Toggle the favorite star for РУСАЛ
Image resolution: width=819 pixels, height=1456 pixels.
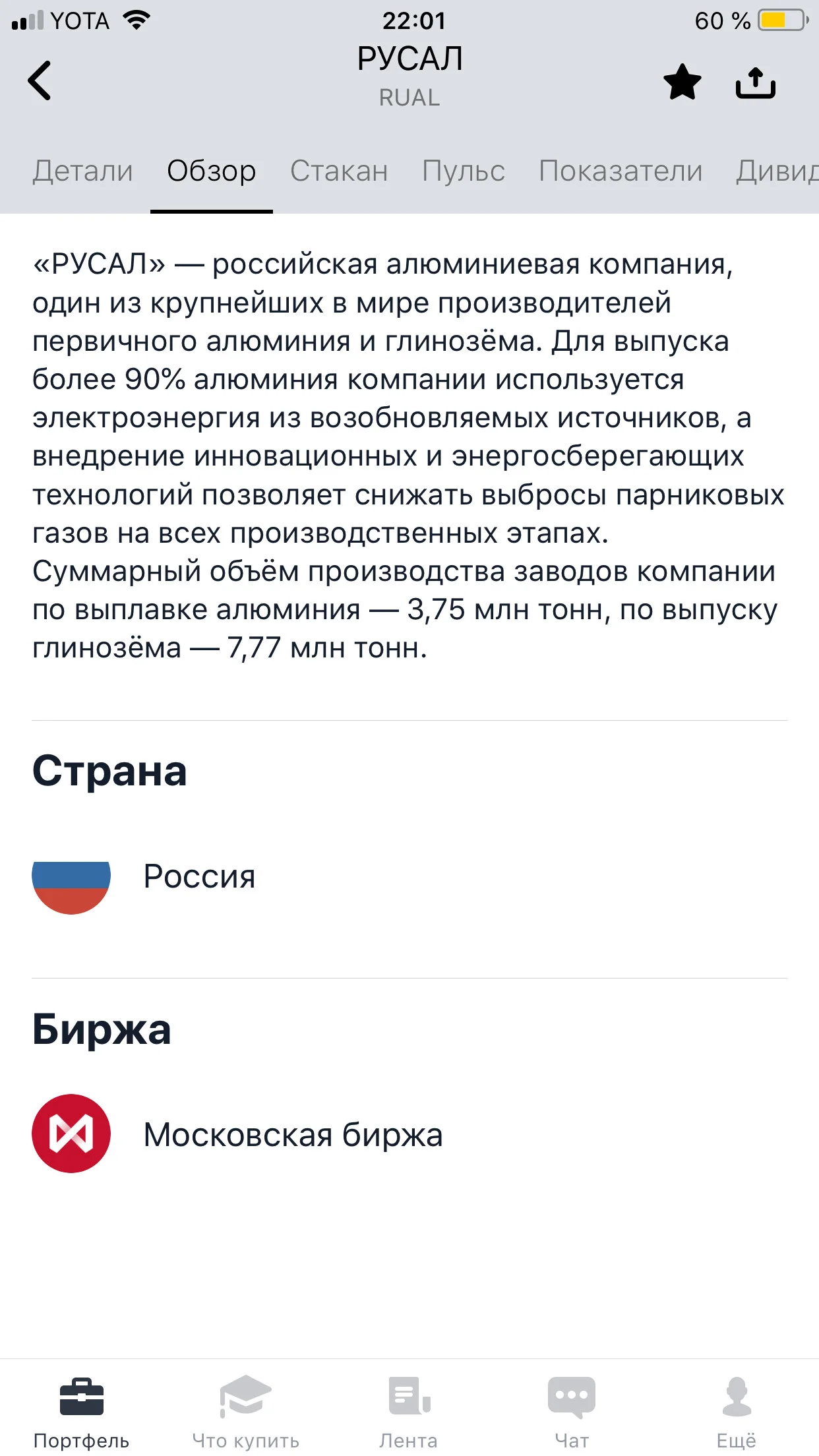(682, 82)
